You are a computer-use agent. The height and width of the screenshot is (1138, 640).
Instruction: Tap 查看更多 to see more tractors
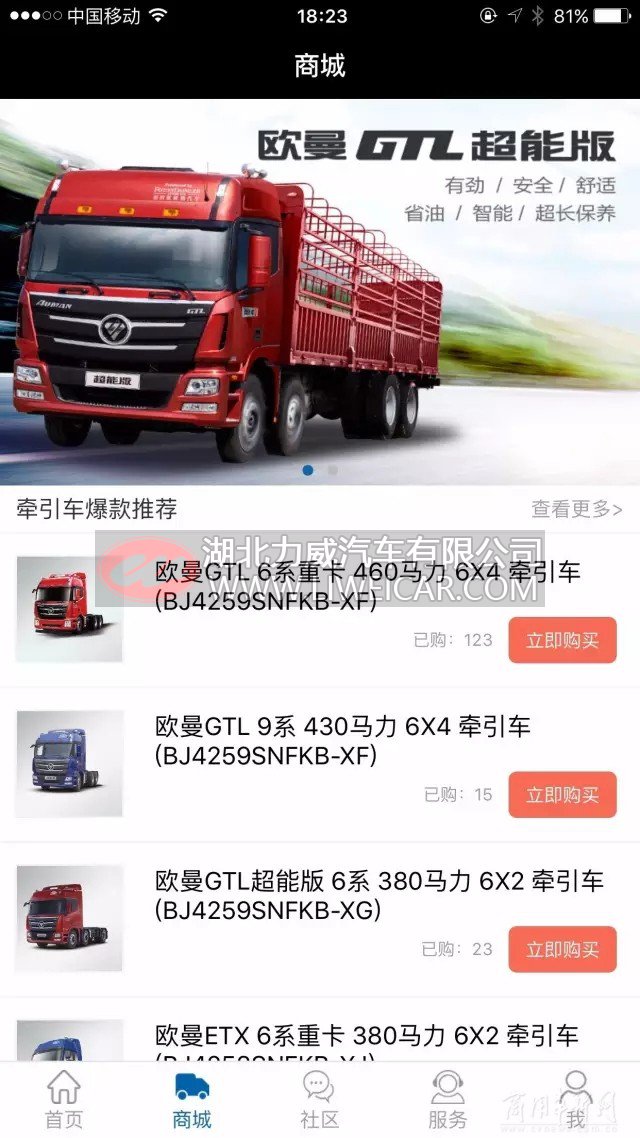coord(577,509)
